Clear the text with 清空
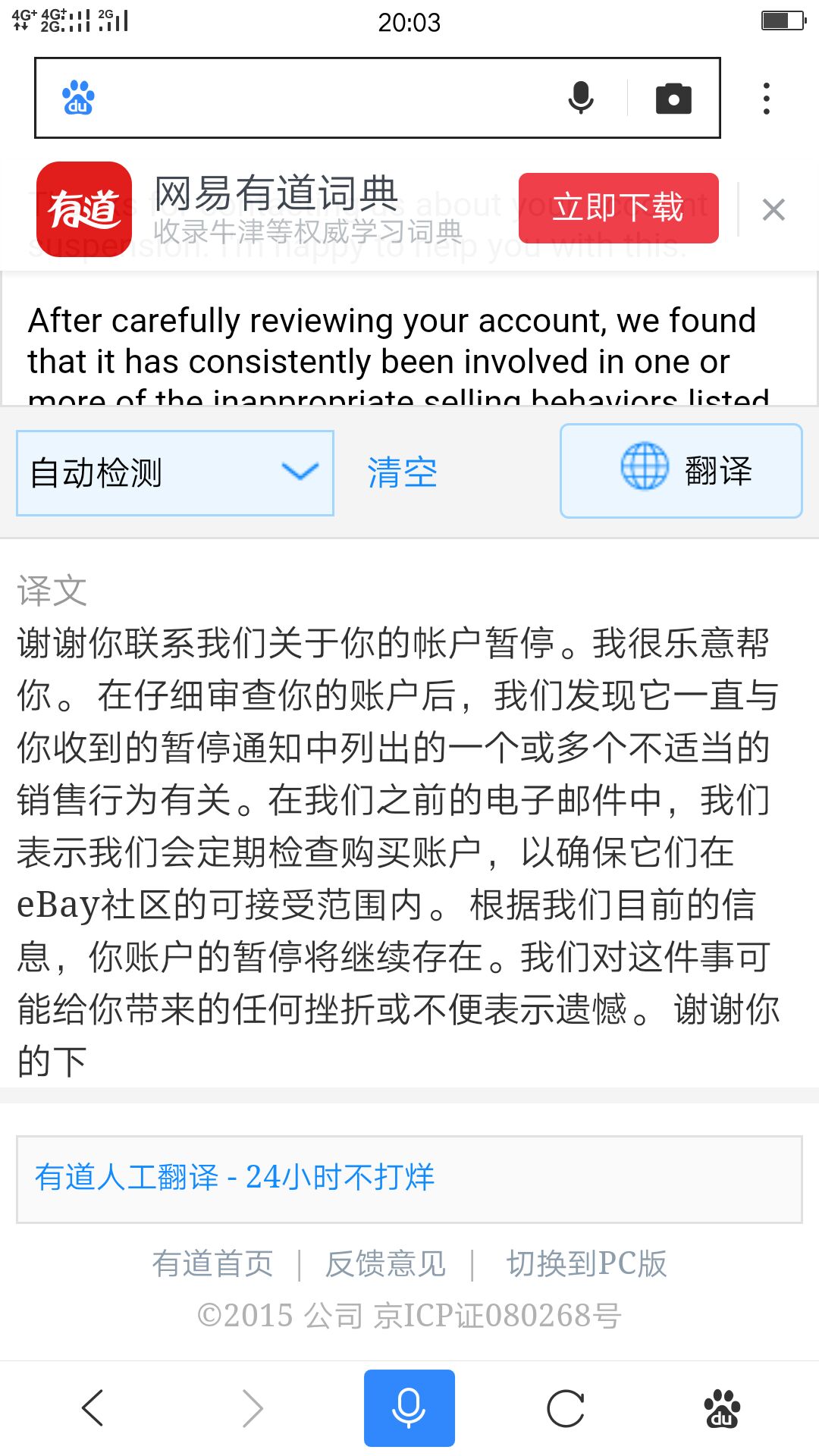Viewport: 819px width, 1456px height. (402, 473)
